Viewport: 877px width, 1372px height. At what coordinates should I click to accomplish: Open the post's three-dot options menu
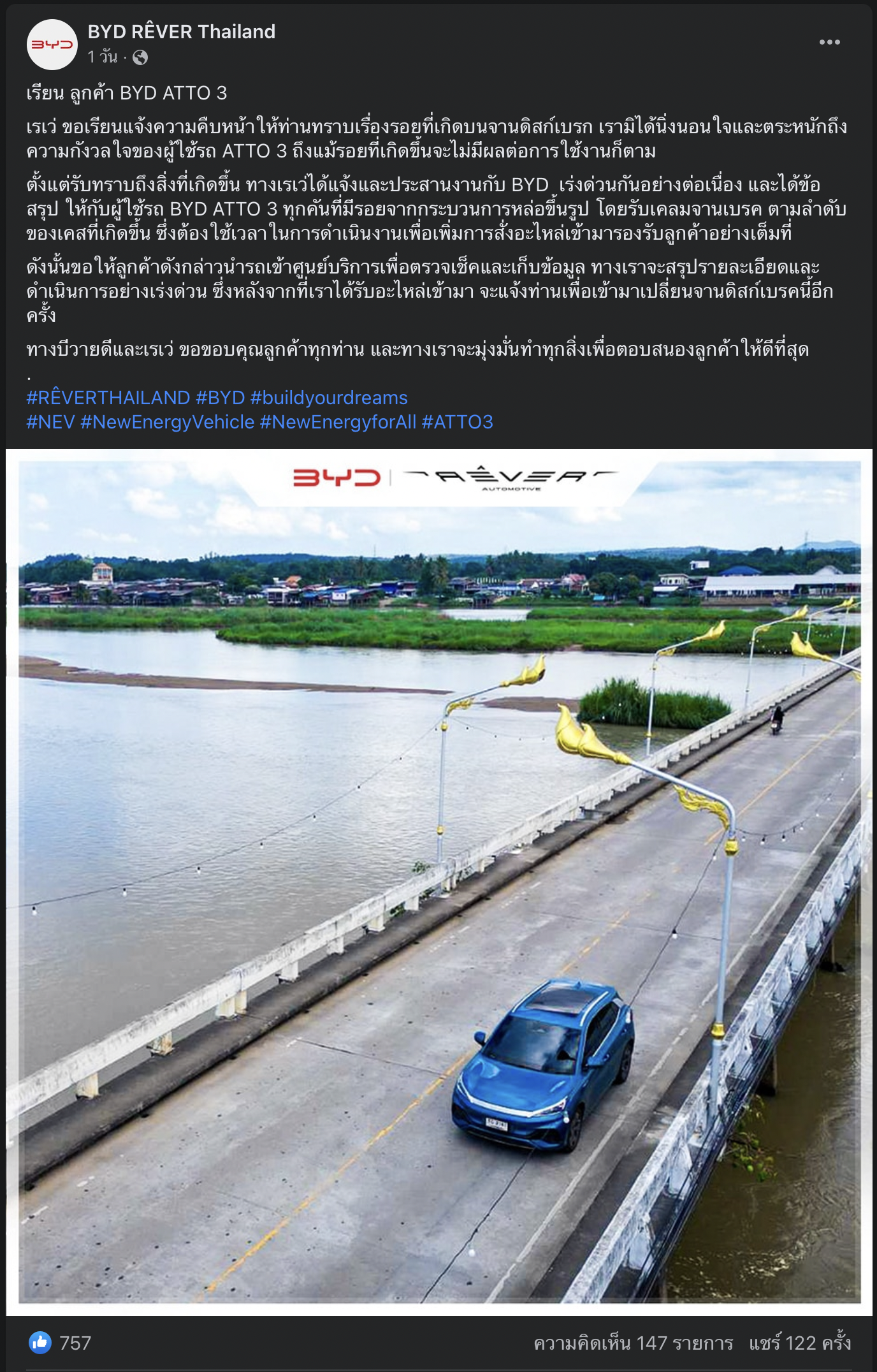tap(829, 42)
